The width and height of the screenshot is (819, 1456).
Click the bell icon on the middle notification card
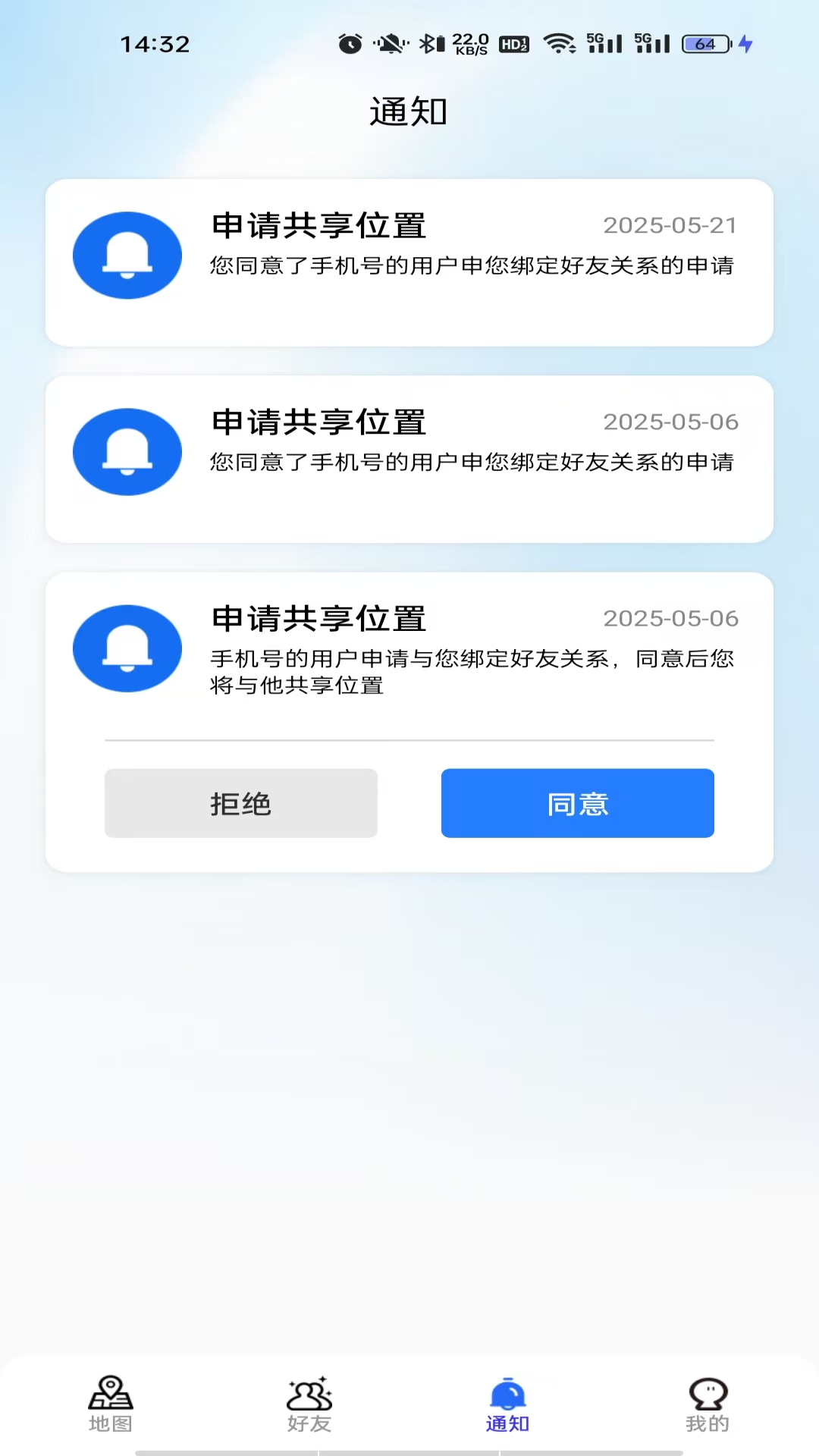coord(127,451)
